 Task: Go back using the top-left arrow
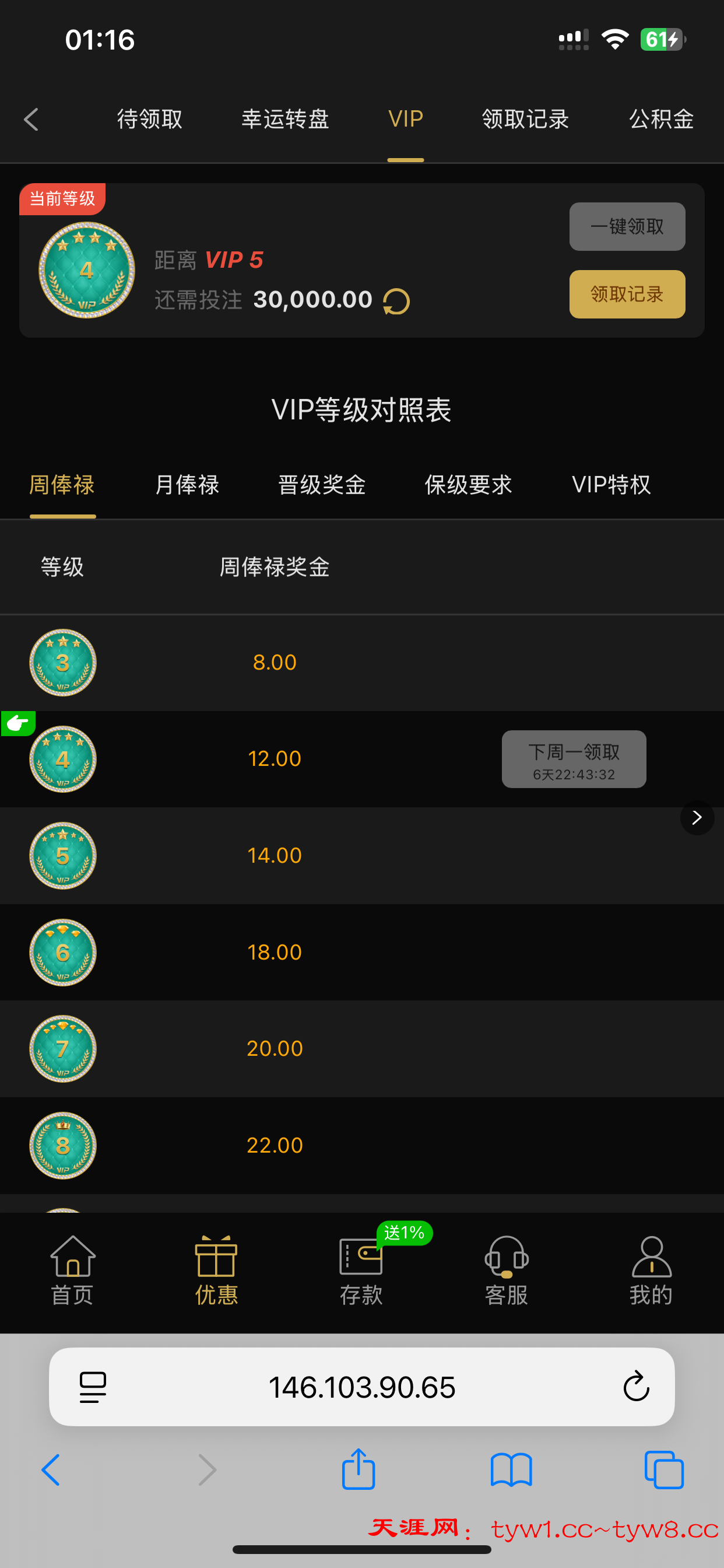(x=31, y=120)
